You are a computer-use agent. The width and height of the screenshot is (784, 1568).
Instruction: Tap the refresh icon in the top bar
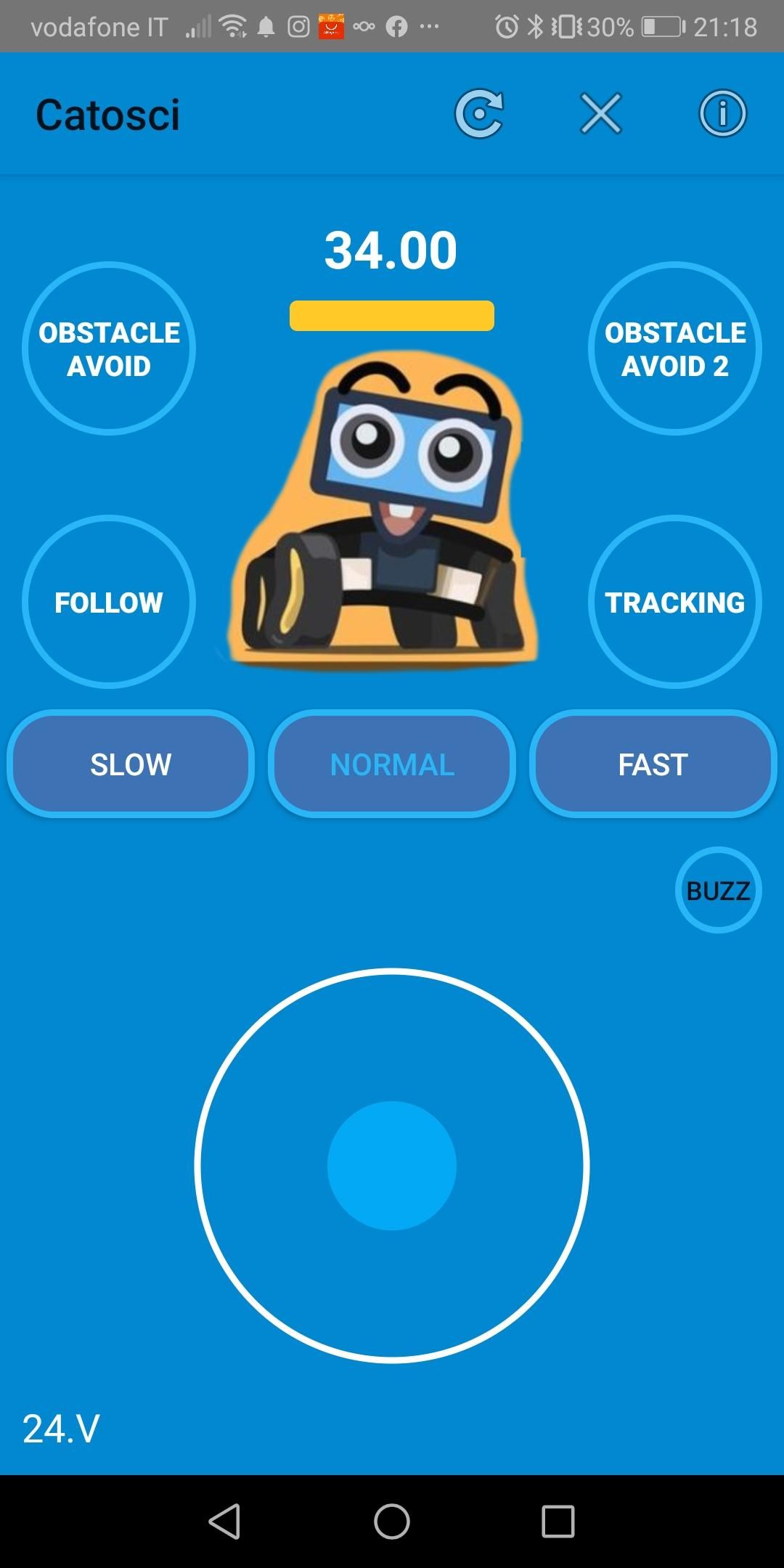point(479,114)
